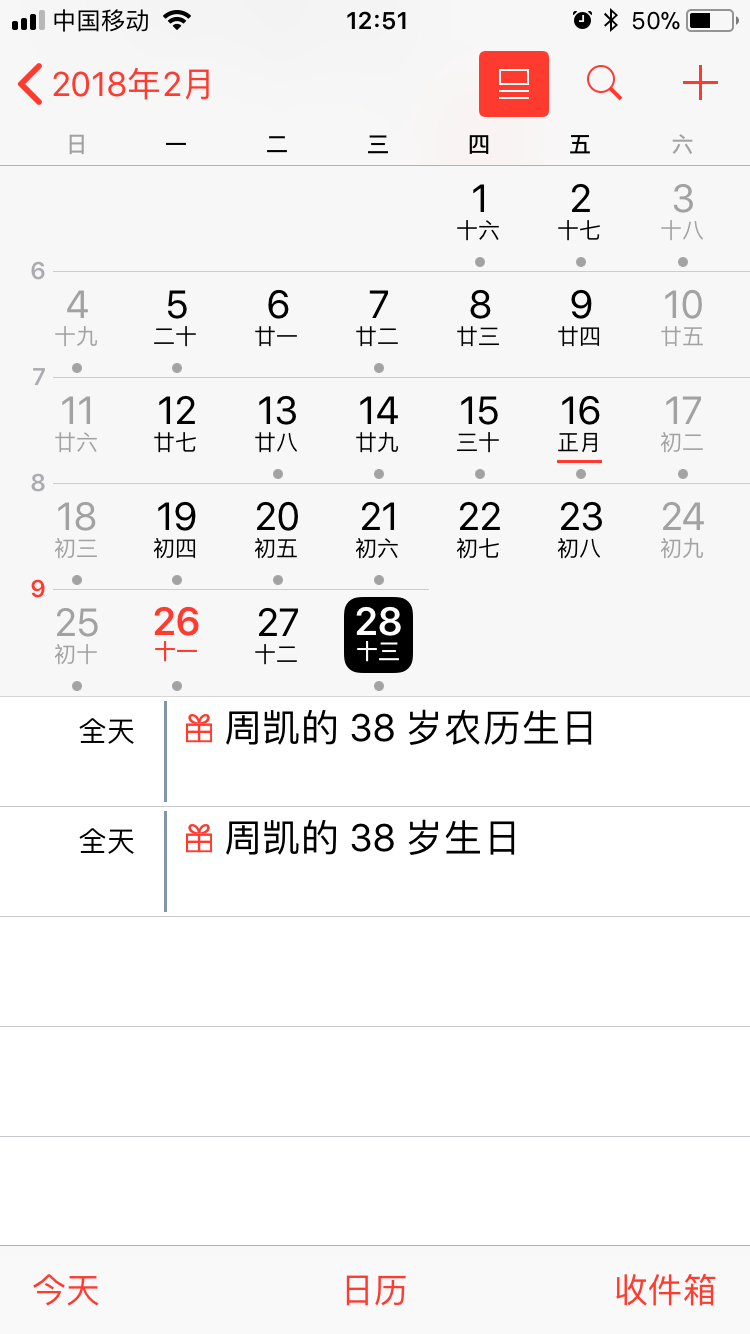The width and height of the screenshot is (750, 1334).
Task: Select February 27 on the calendar
Action: [x=277, y=636]
